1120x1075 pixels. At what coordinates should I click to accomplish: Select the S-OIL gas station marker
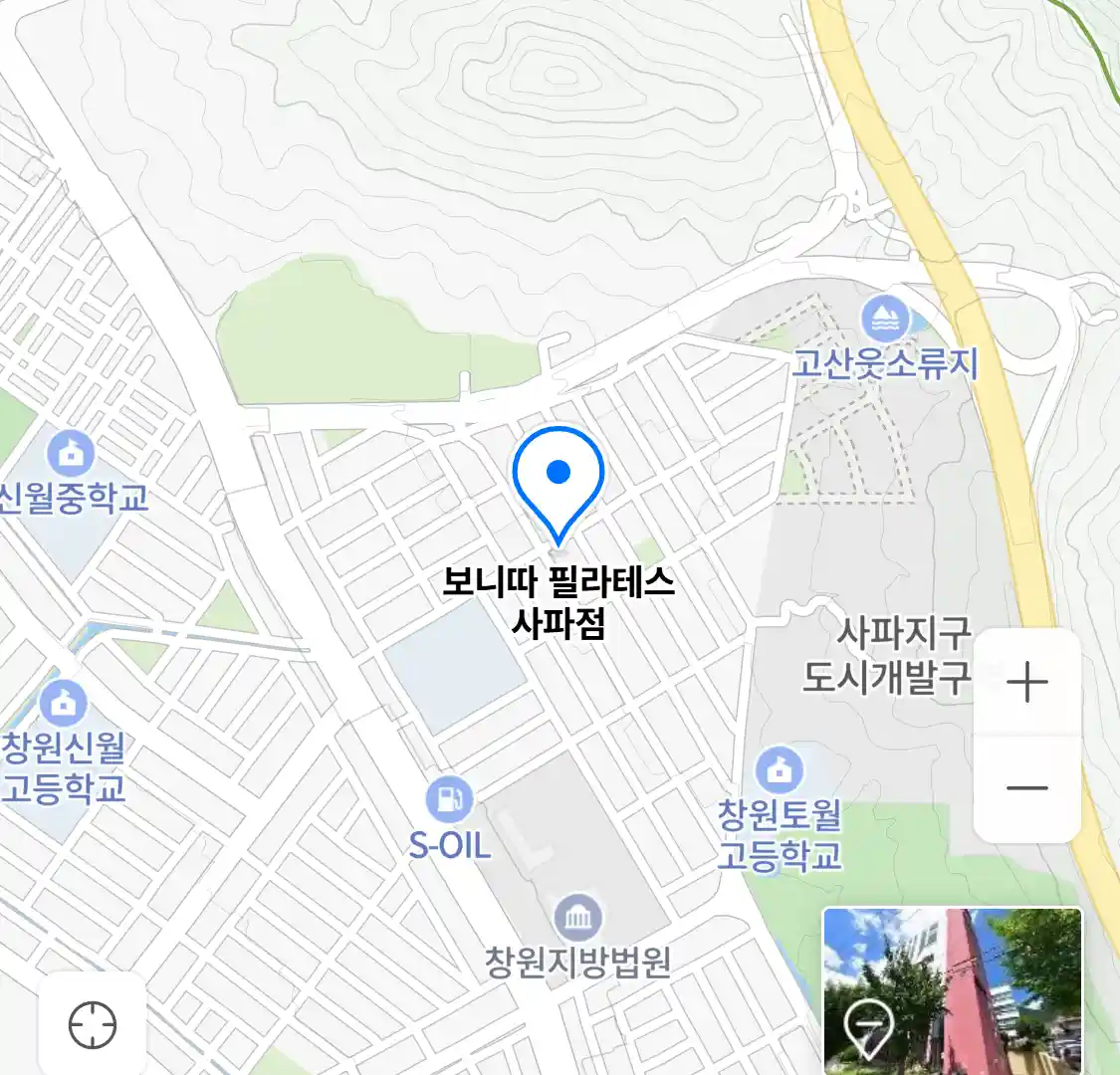coord(449,798)
